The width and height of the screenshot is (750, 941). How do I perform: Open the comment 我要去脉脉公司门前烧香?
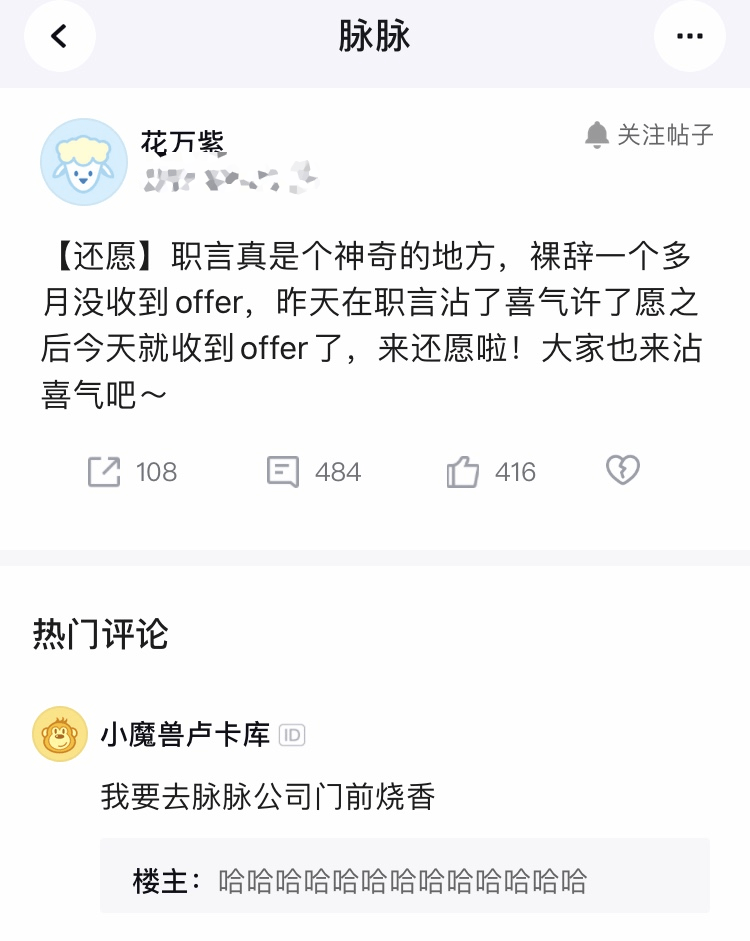(268, 797)
